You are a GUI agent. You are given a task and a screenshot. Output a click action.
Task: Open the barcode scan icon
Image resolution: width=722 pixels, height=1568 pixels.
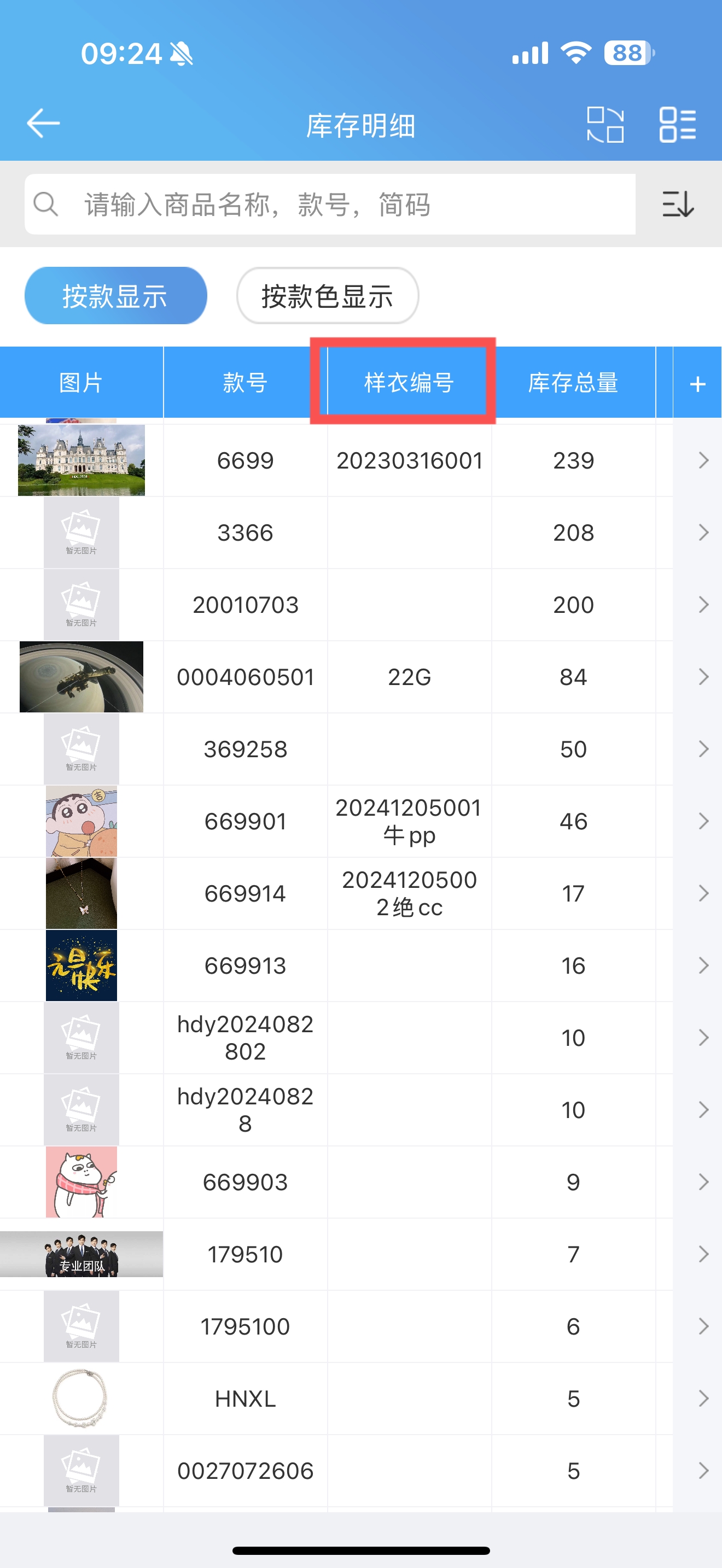coord(605,124)
